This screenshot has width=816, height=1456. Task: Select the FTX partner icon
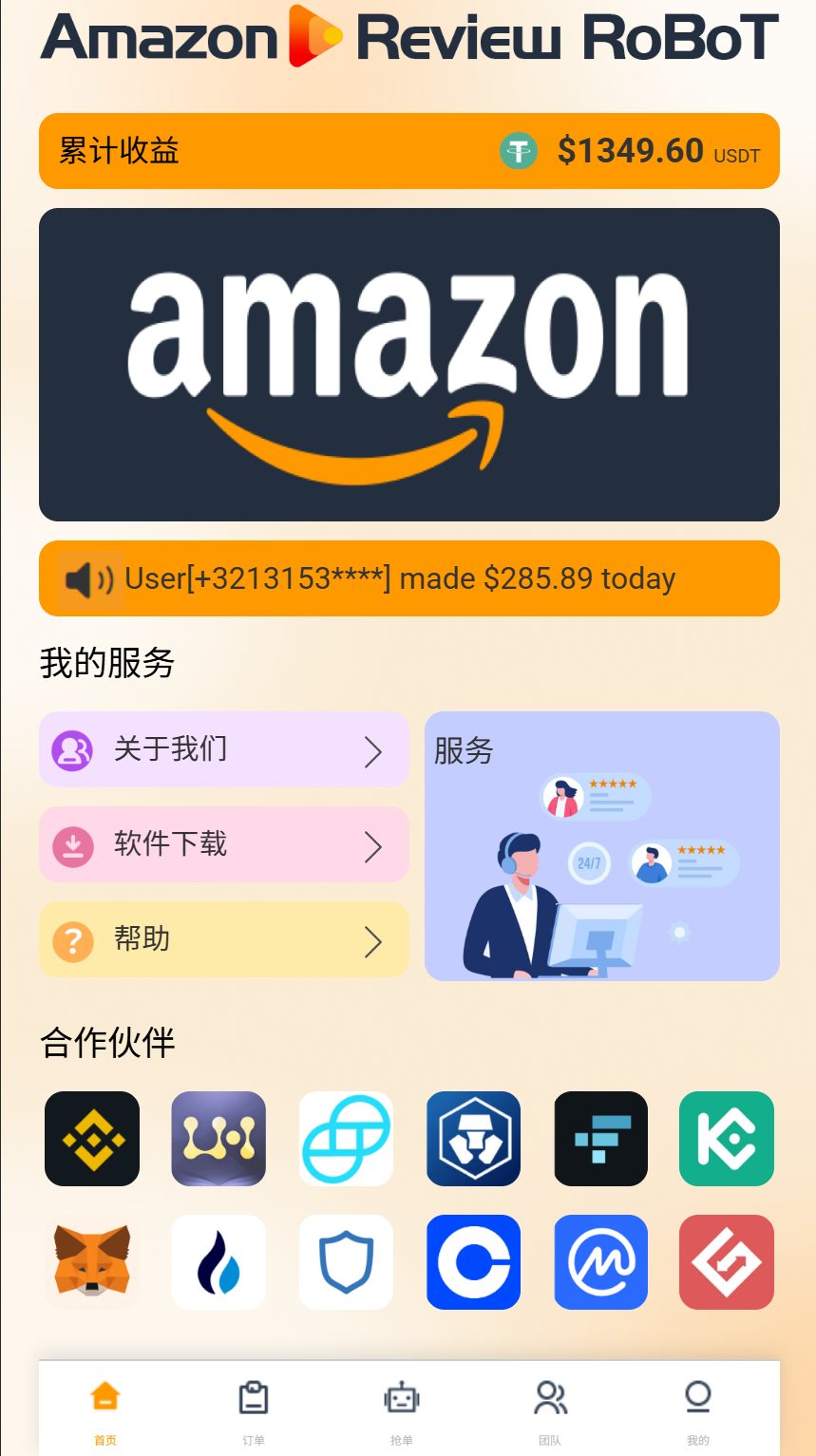click(600, 1139)
